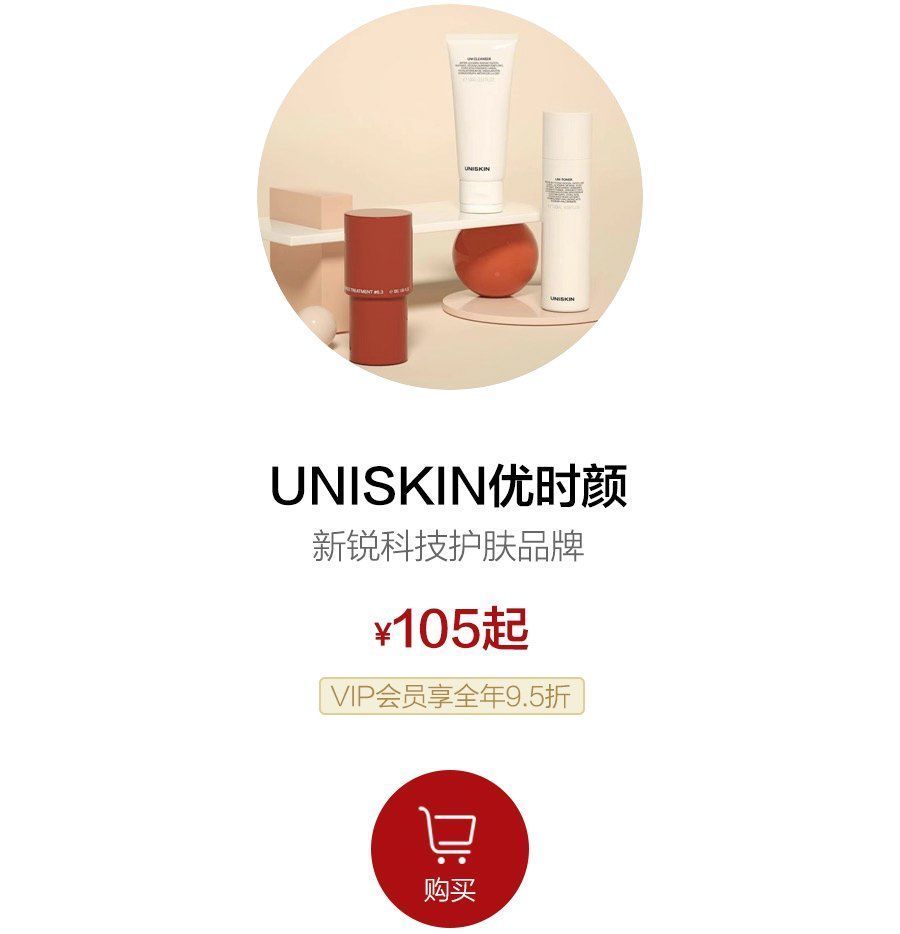Select the ¥105起 price text
Image resolution: width=900 pixels, height=934 pixels.
[x=449, y=630]
